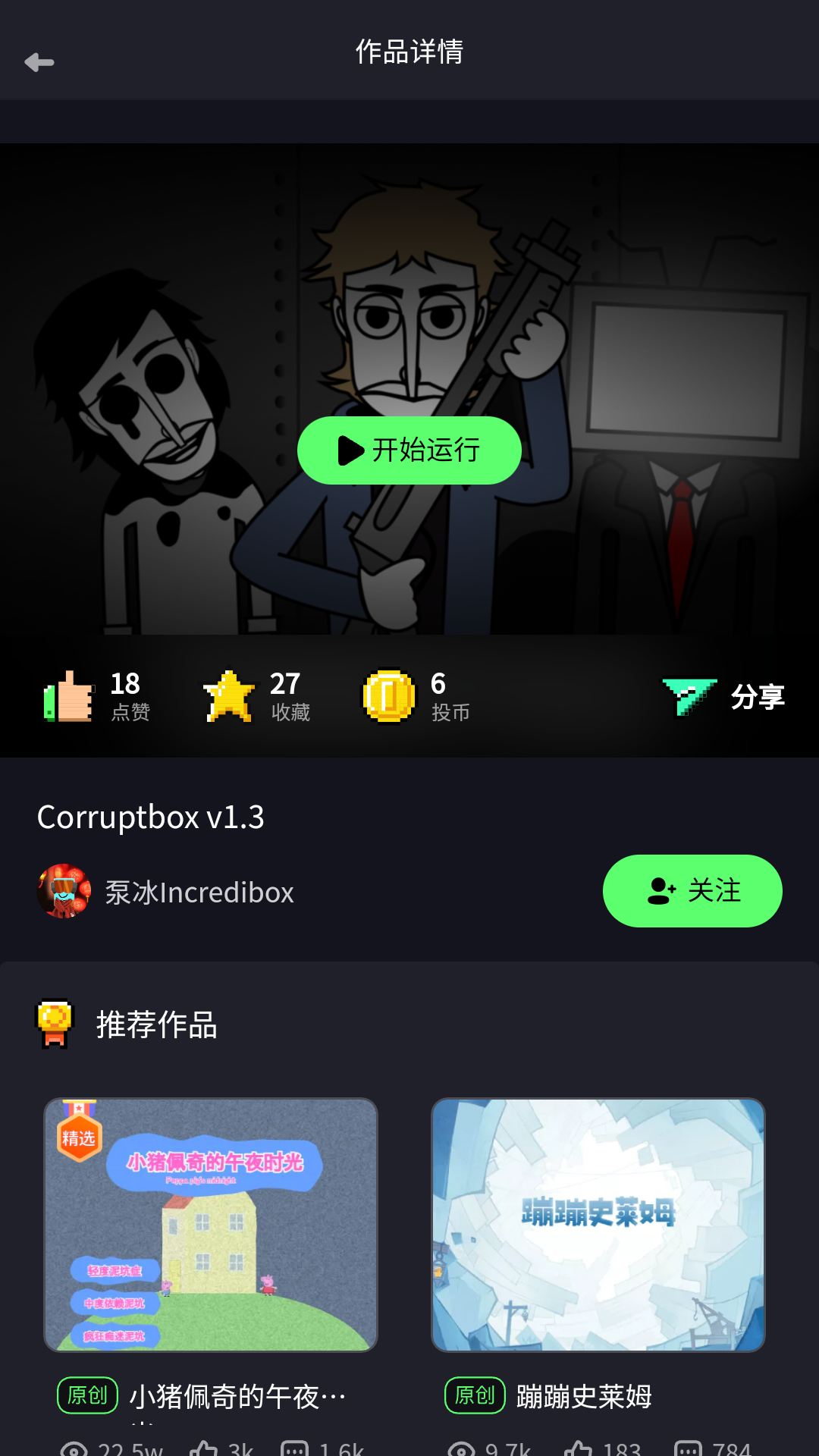The height and width of the screenshot is (1456, 819).
Task: Open recommended project 小猪佩奇的午夜时光
Action: click(x=211, y=1225)
